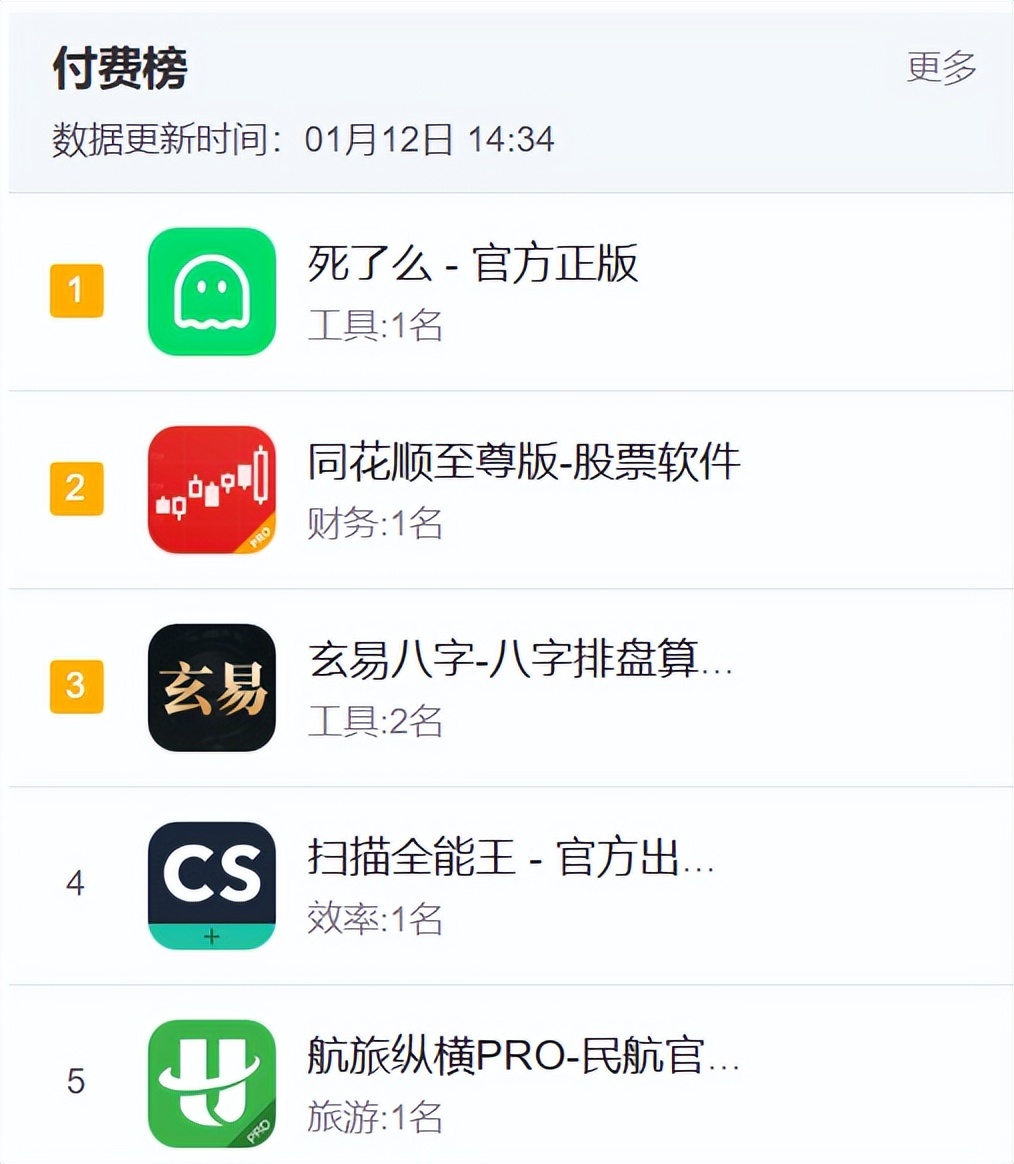Select 同花顺至尊版-股票软件 from the chart
The width and height of the screenshot is (1014, 1164).
tap(524, 463)
